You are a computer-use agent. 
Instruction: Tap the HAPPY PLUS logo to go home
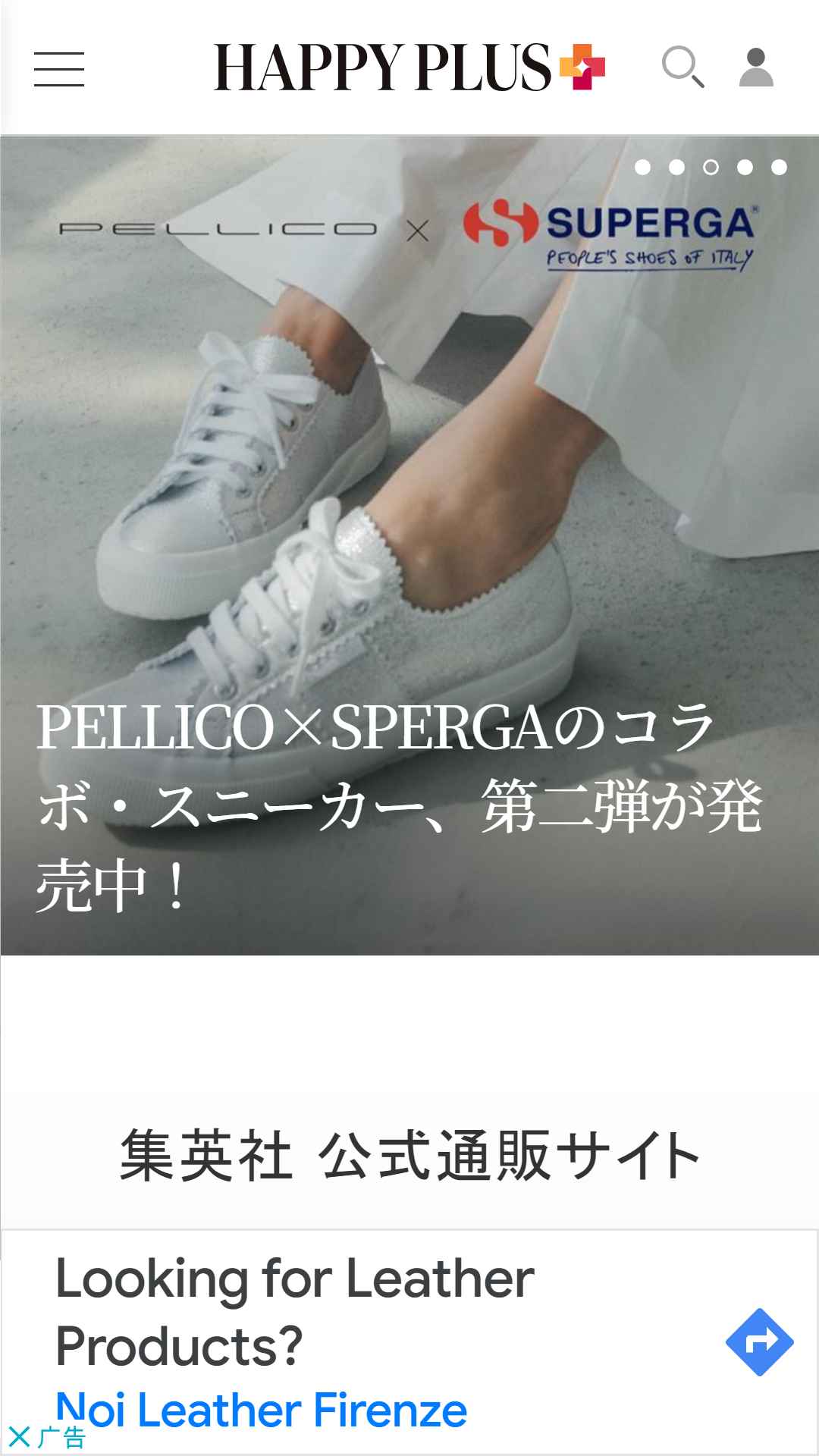[x=409, y=67]
